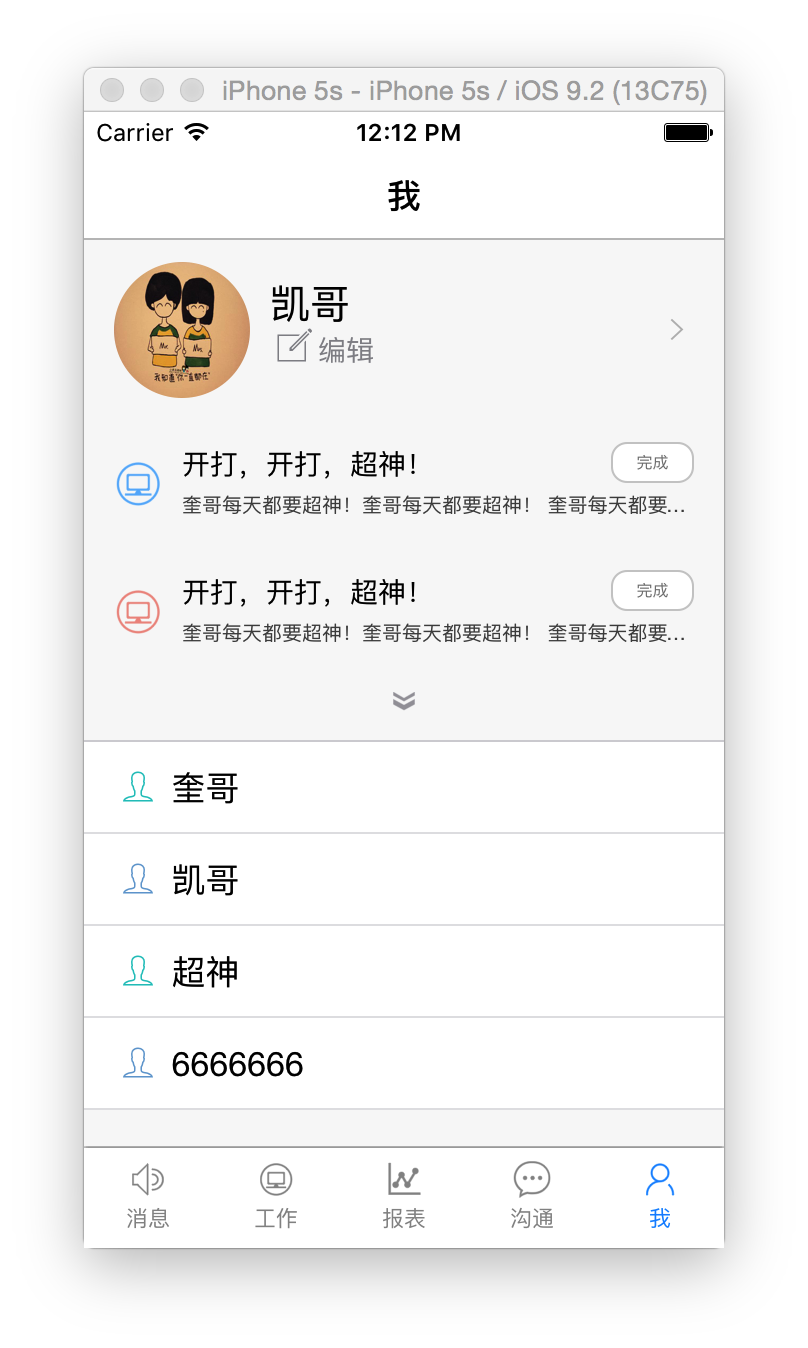Screen dimensions: 808x1348
Task: Open the 凯哥 list row
Action: [404, 880]
